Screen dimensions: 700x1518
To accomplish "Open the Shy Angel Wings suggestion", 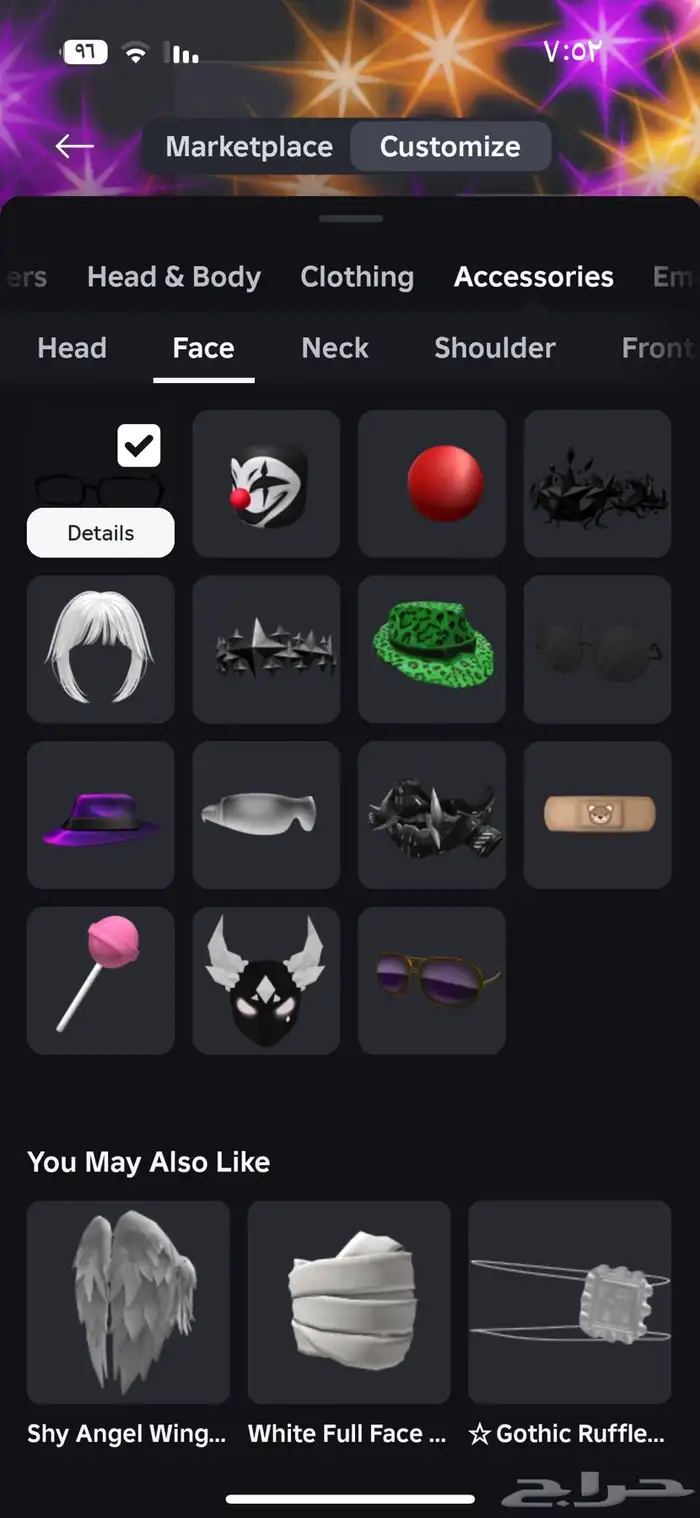I will click(128, 1302).
